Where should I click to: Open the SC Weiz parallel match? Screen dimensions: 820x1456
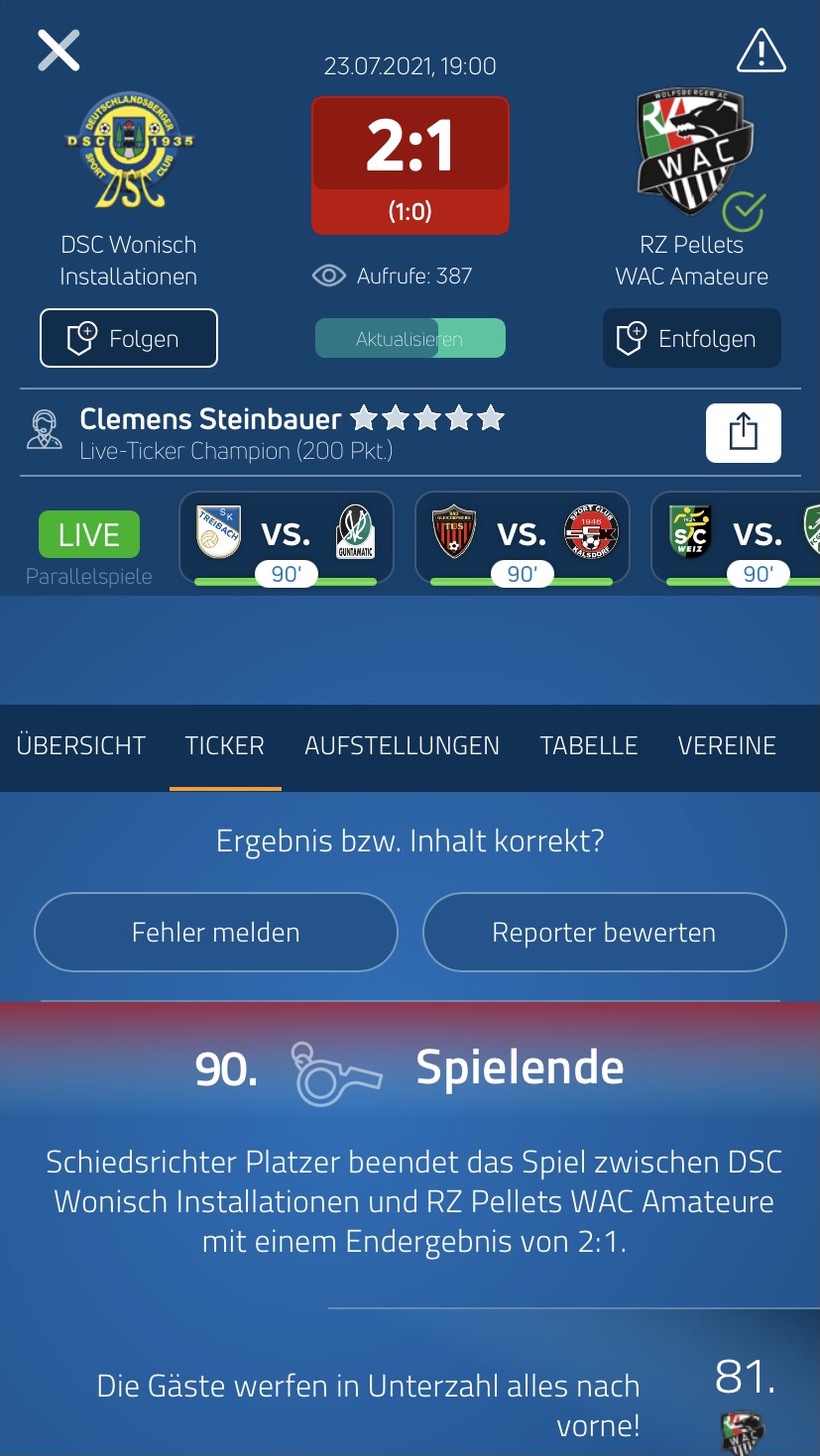(736, 537)
